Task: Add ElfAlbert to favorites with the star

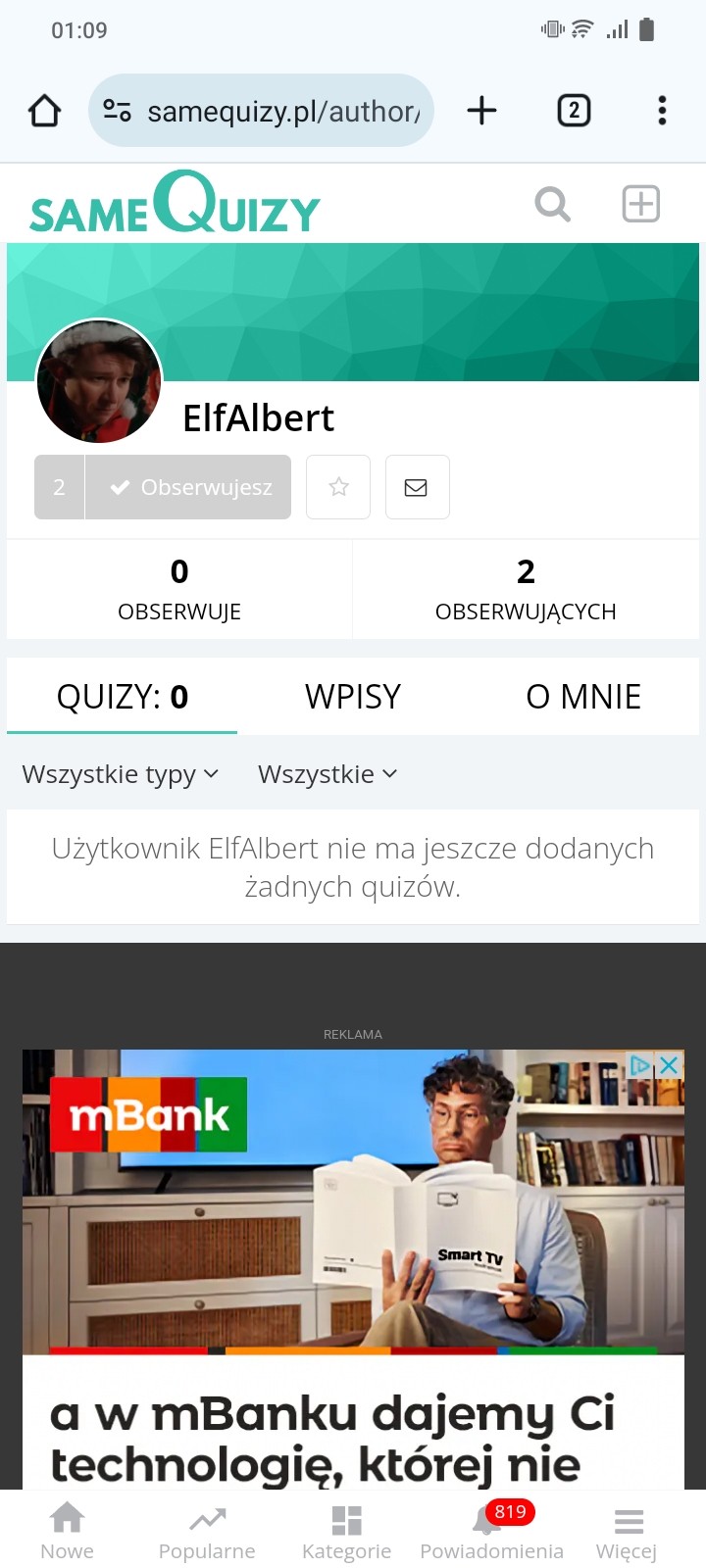Action: tap(338, 487)
